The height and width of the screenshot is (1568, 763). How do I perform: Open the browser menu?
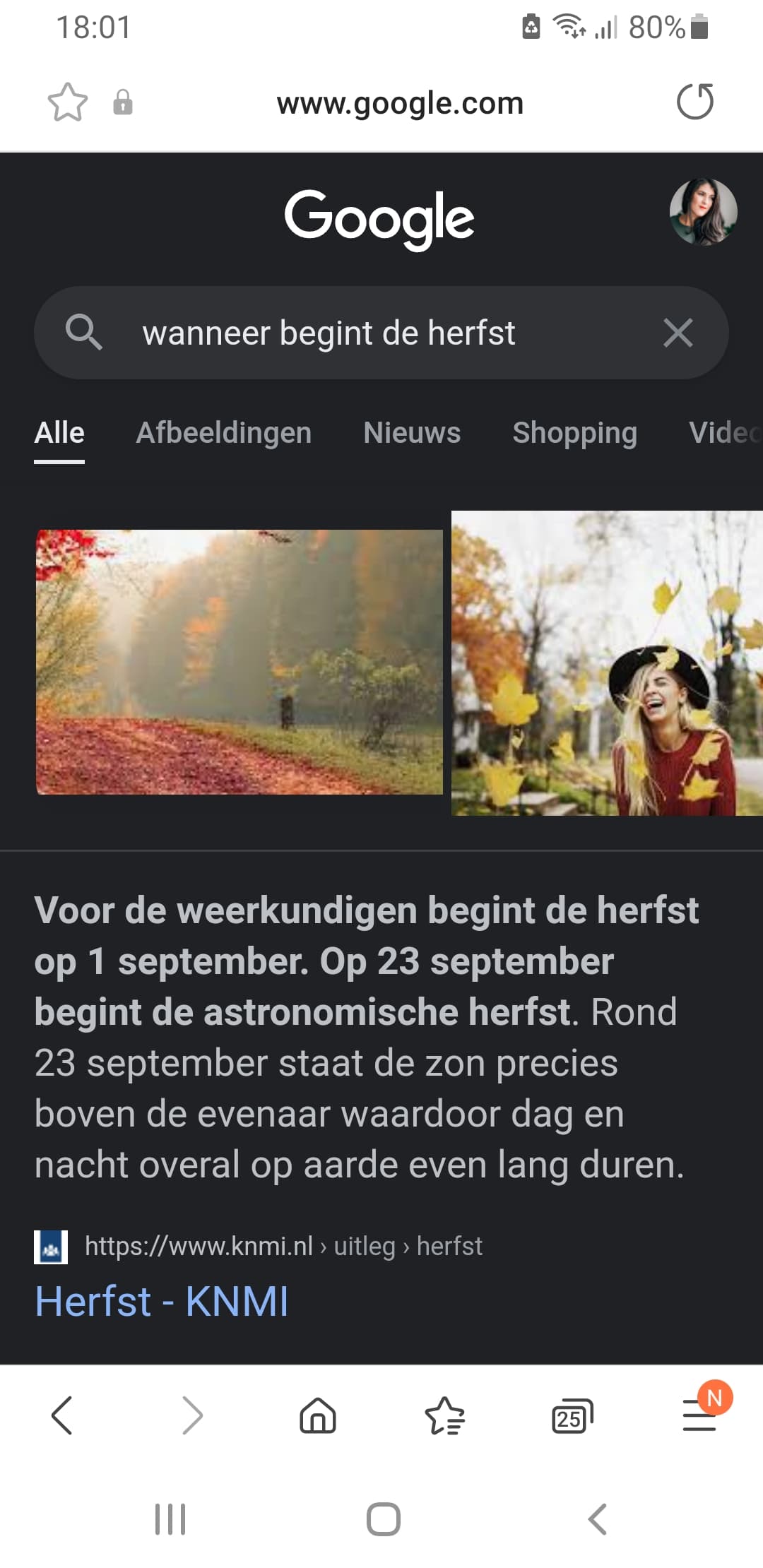(x=701, y=1414)
